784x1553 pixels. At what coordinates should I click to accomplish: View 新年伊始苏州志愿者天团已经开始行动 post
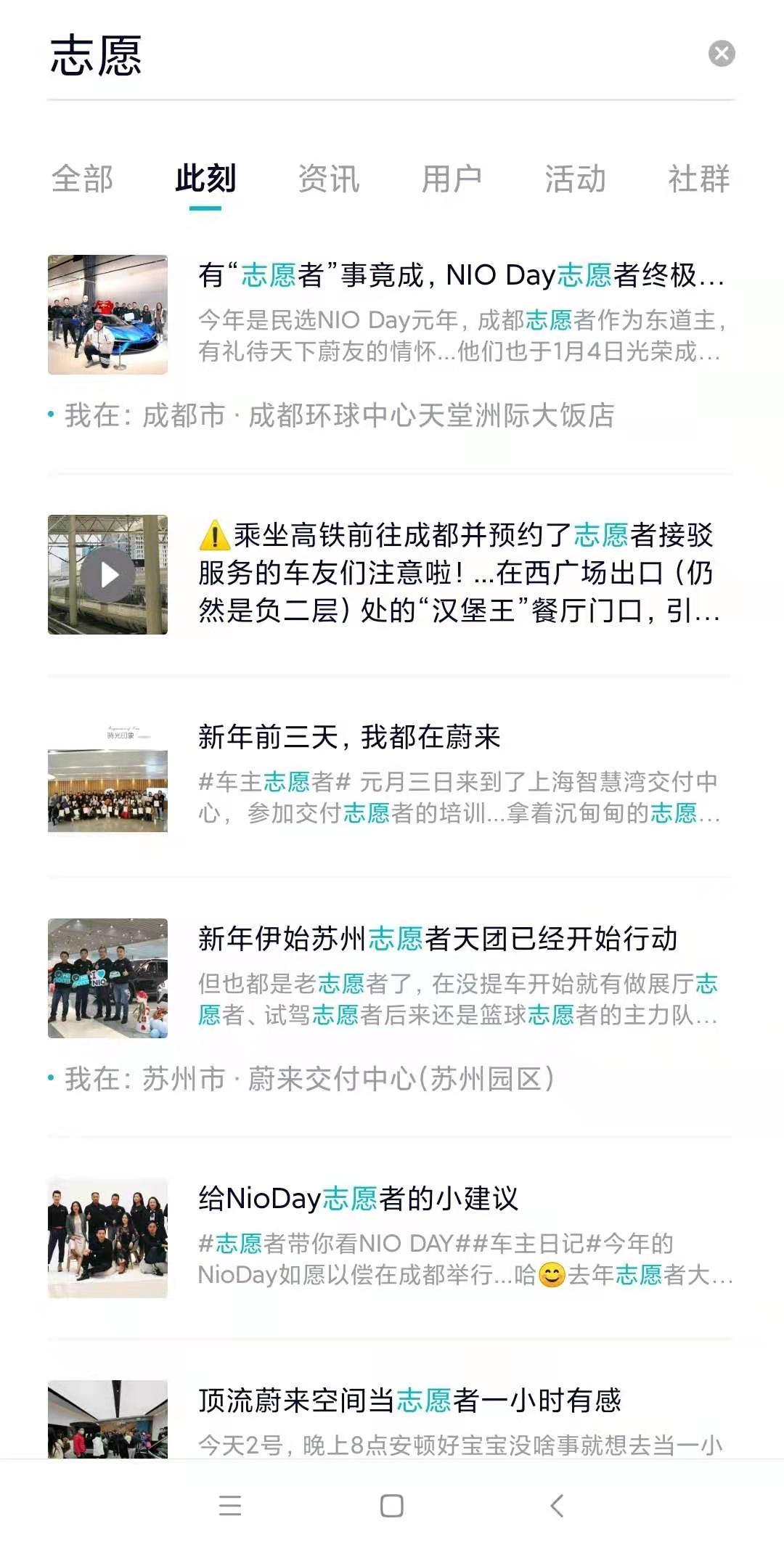(438, 939)
